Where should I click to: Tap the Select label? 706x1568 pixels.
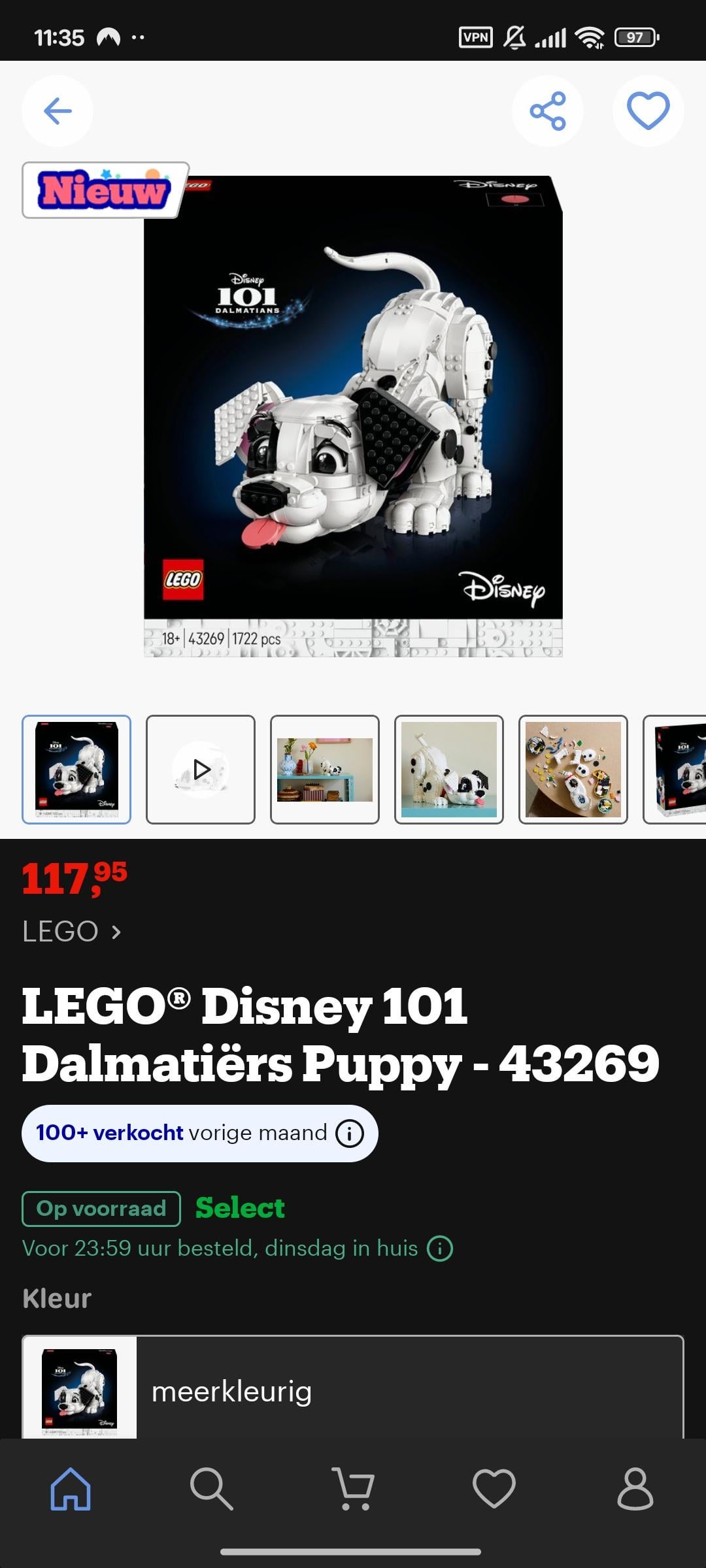(x=240, y=1208)
